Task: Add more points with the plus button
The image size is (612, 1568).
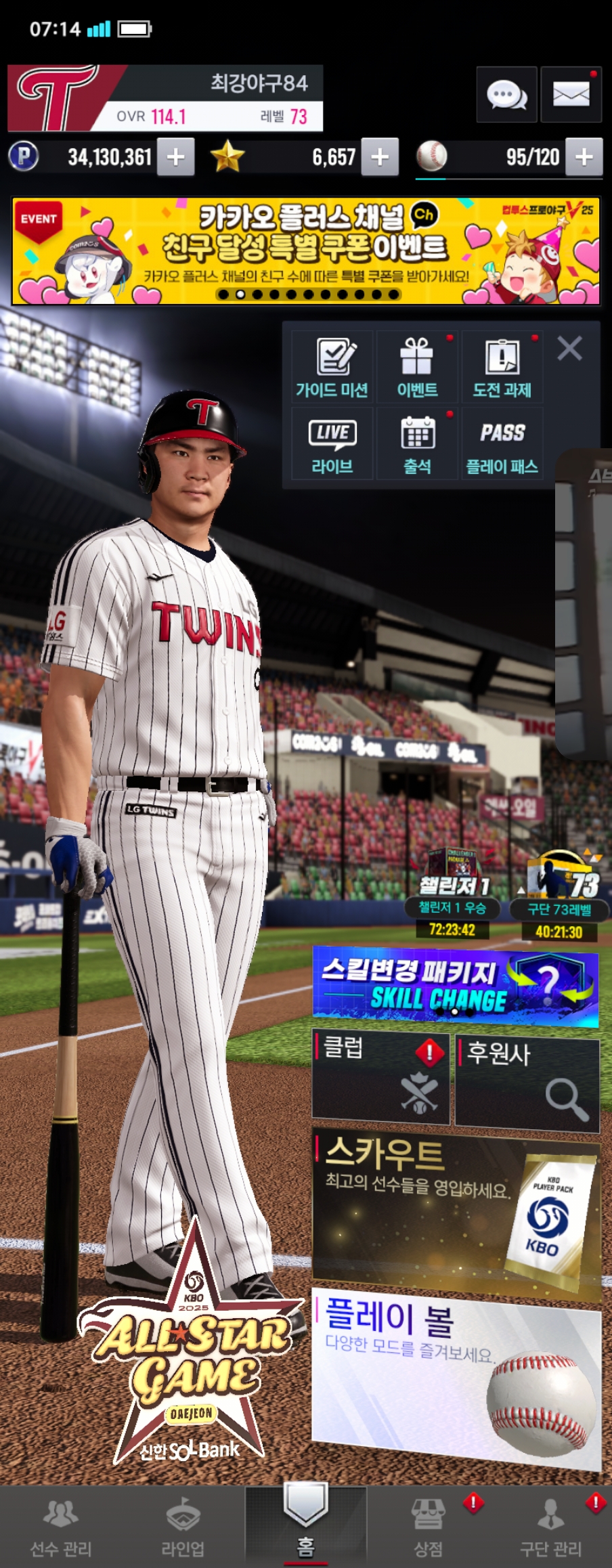Action: [x=176, y=157]
